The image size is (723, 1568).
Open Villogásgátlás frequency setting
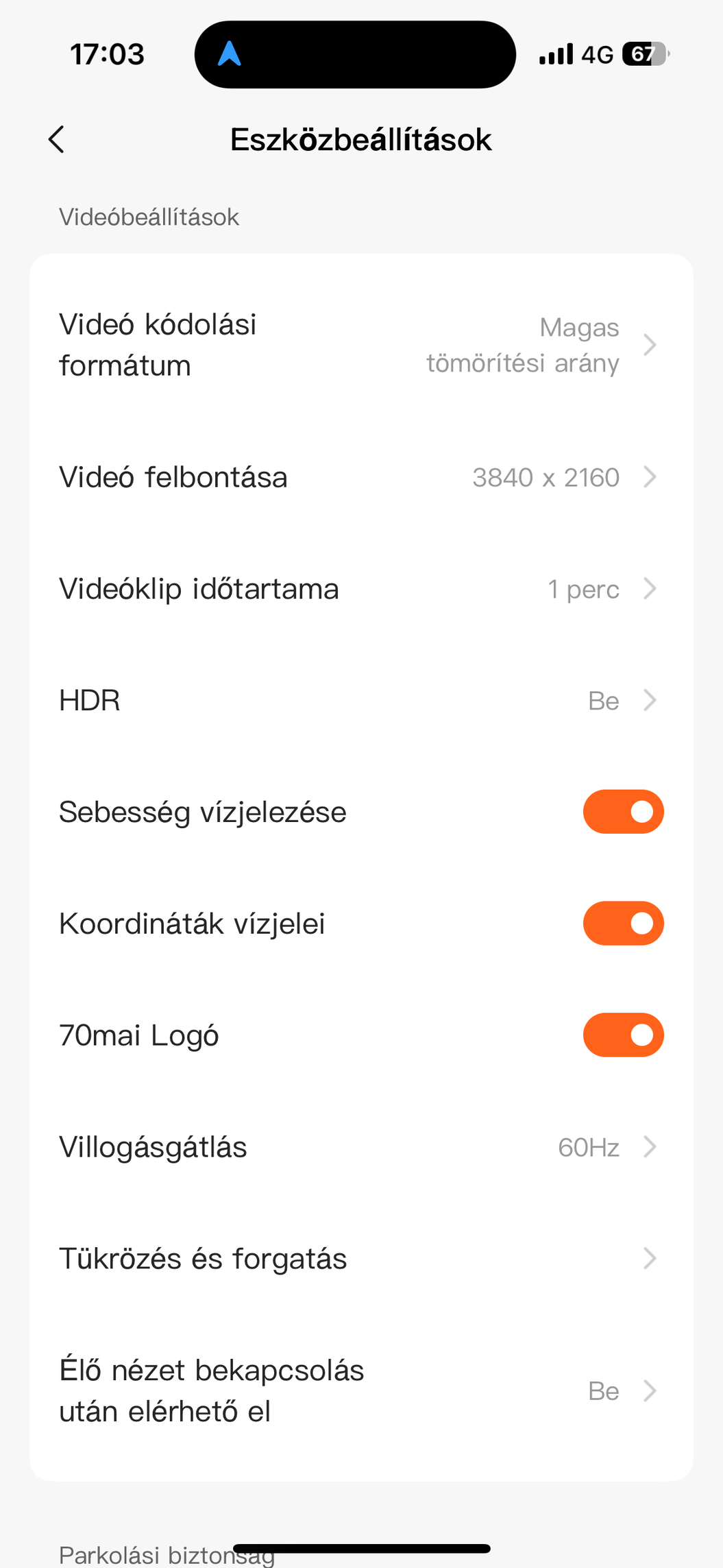click(361, 1147)
